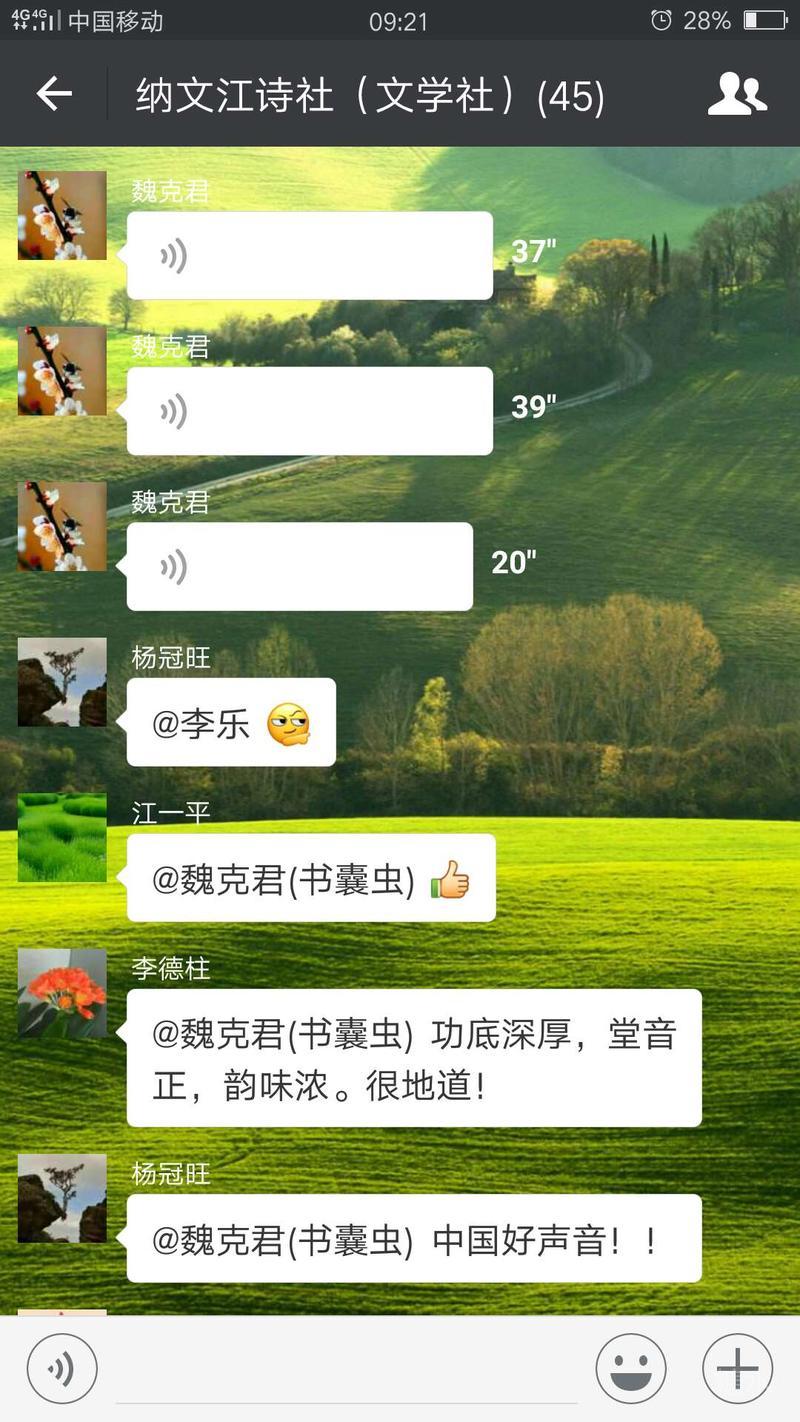The height and width of the screenshot is (1422, 800).
Task: Open group members info icon
Action: [x=737, y=95]
